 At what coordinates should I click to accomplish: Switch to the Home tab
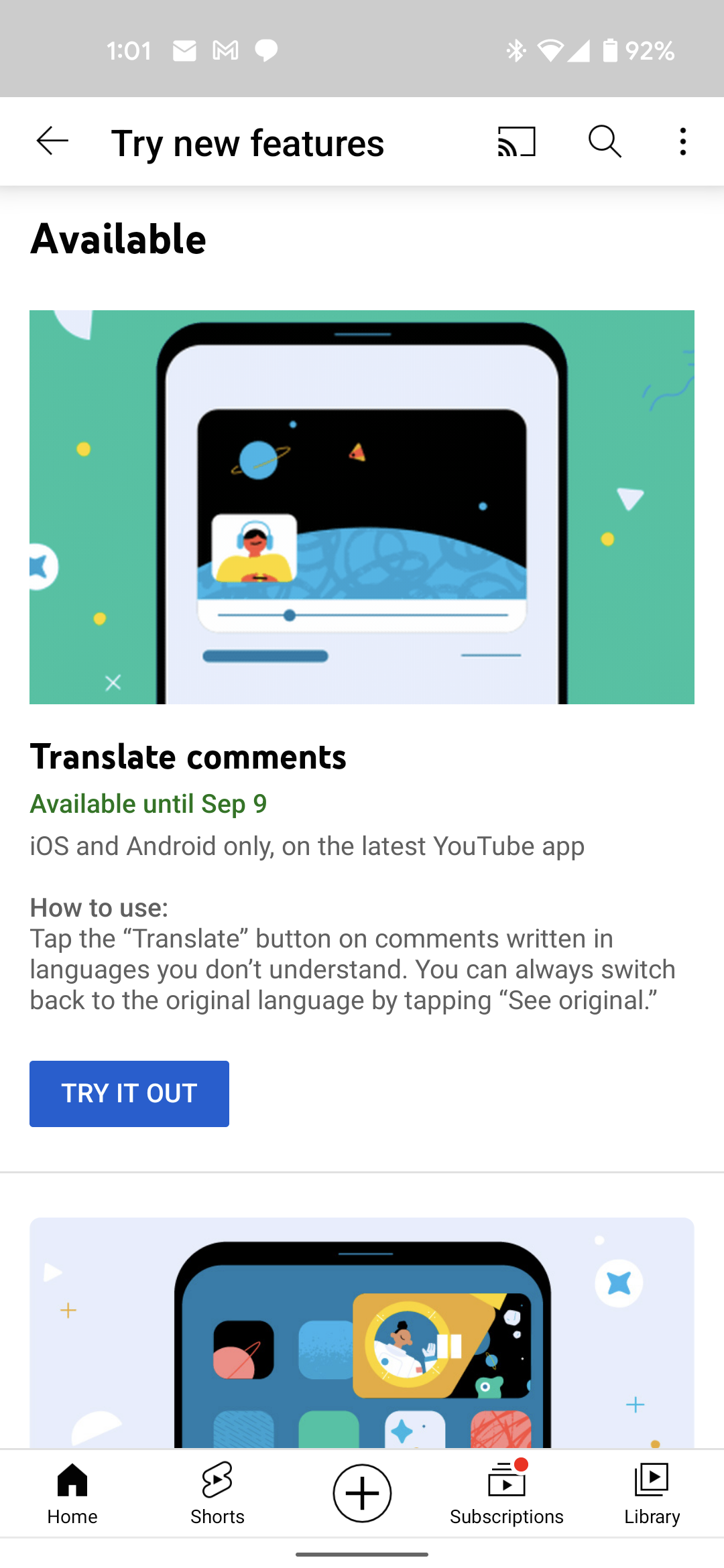tap(72, 1494)
